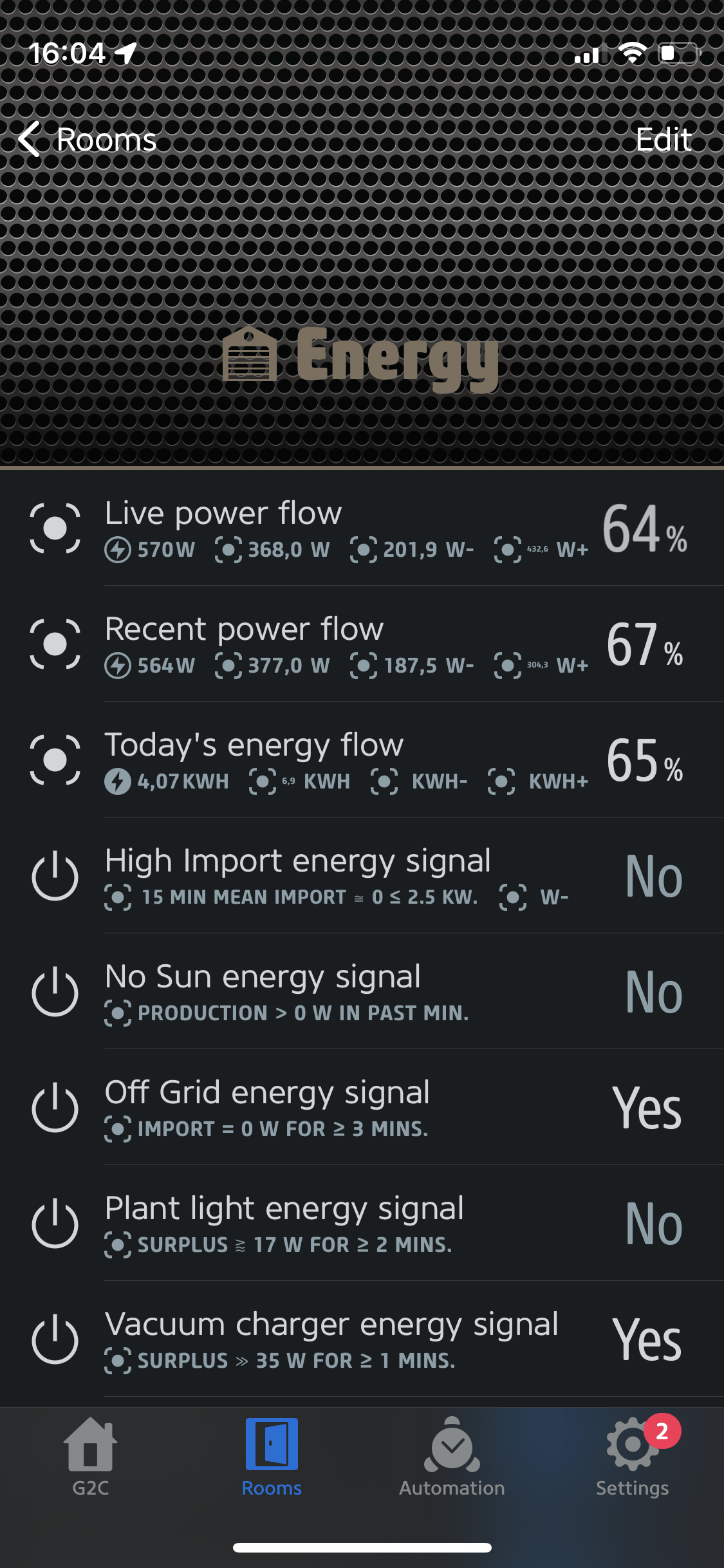Image resolution: width=724 pixels, height=1568 pixels.
Task: Open Recent power flow row
Action: pos(348,644)
